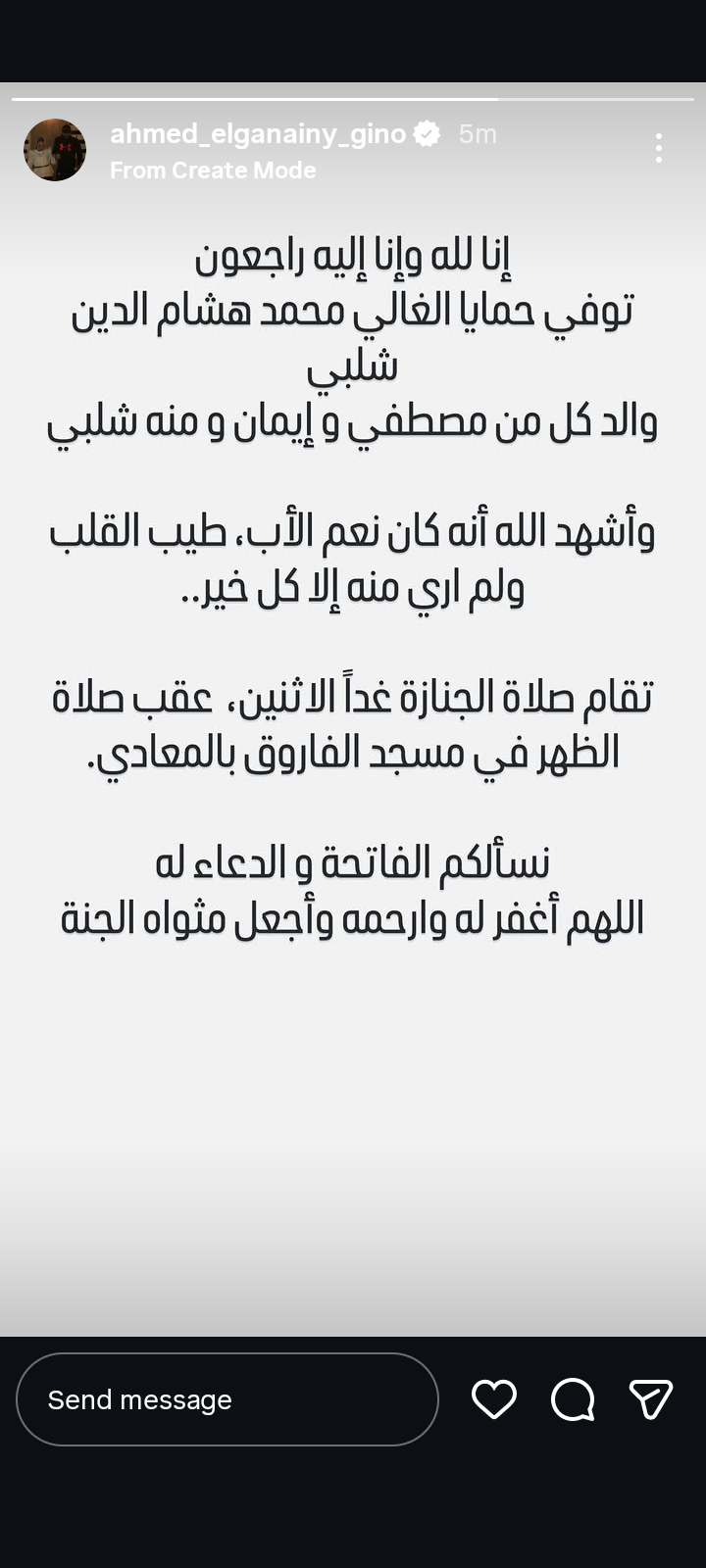Image resolution: width=706 pixels, height=1568 pixels.
Task: Open the comment bubble icon
Action: [x=573, y=1399]
